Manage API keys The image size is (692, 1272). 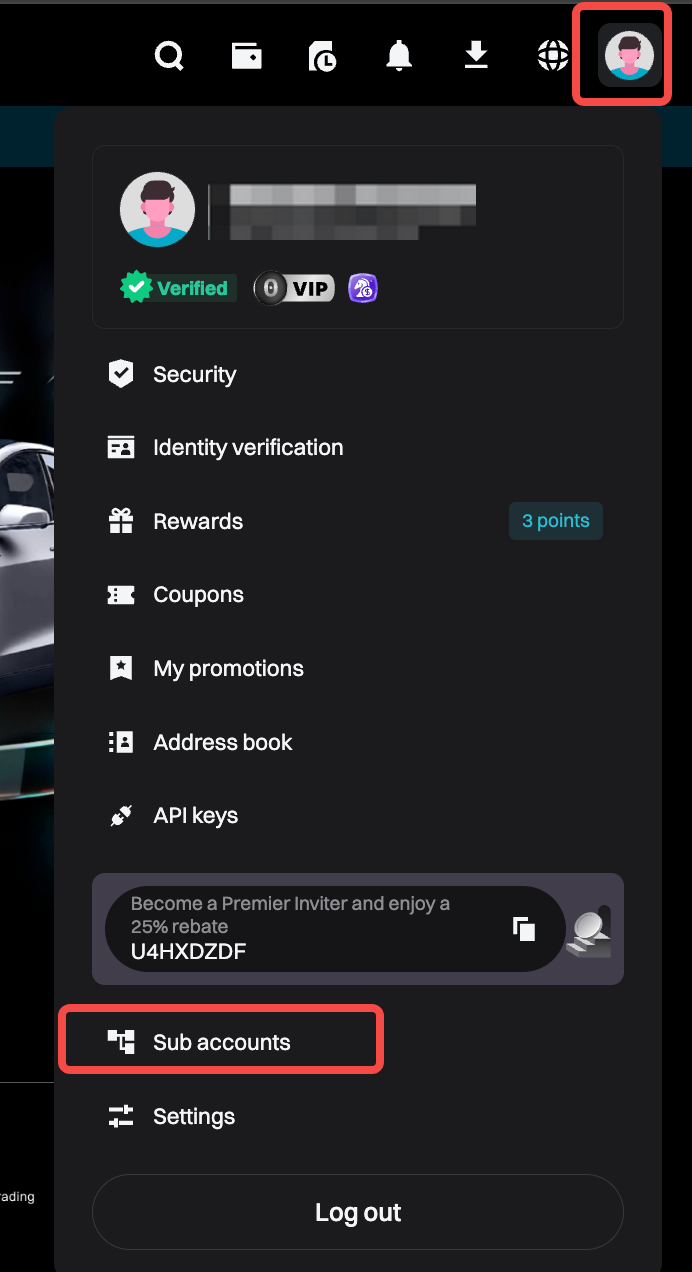click(195, 815)
